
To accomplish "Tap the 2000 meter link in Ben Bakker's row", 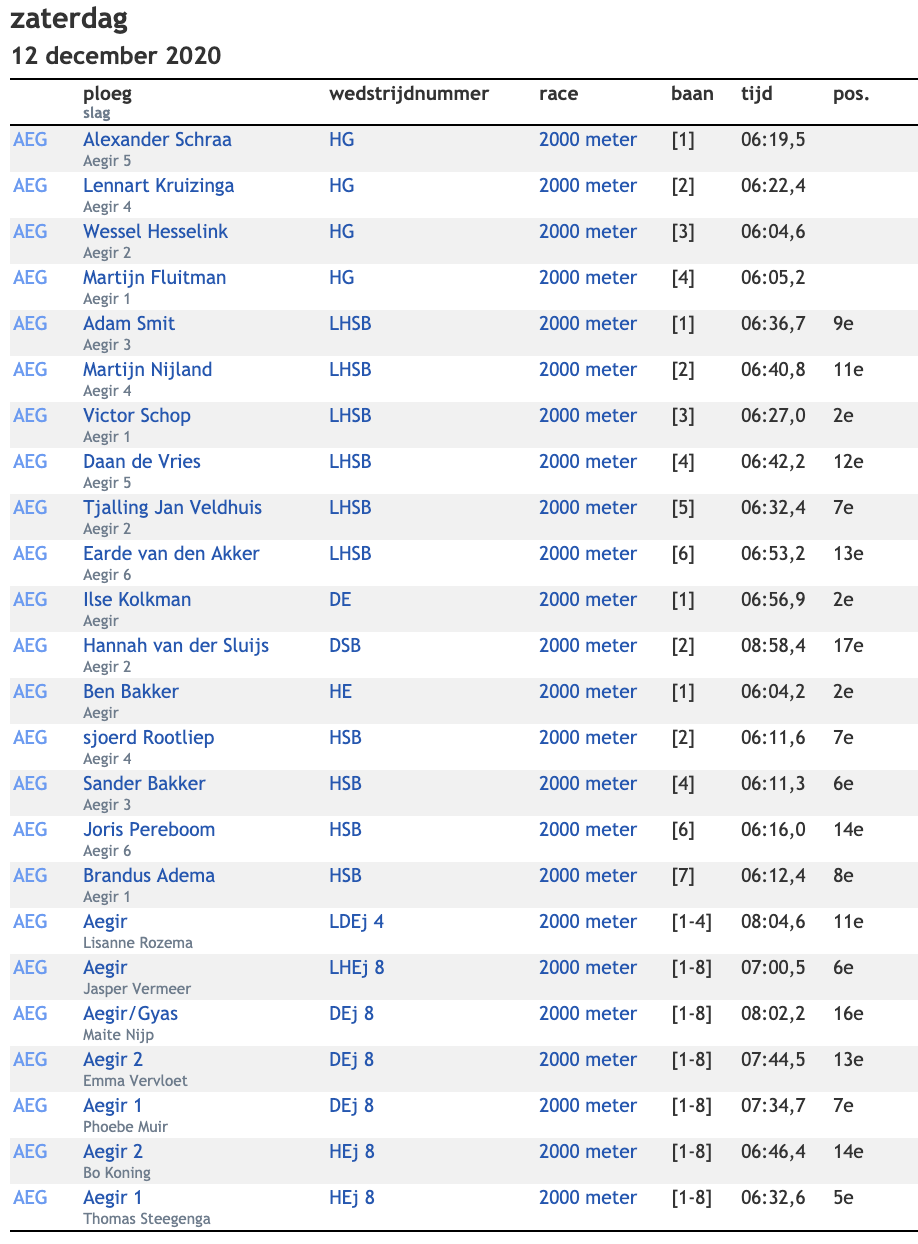I will [587, 692].
